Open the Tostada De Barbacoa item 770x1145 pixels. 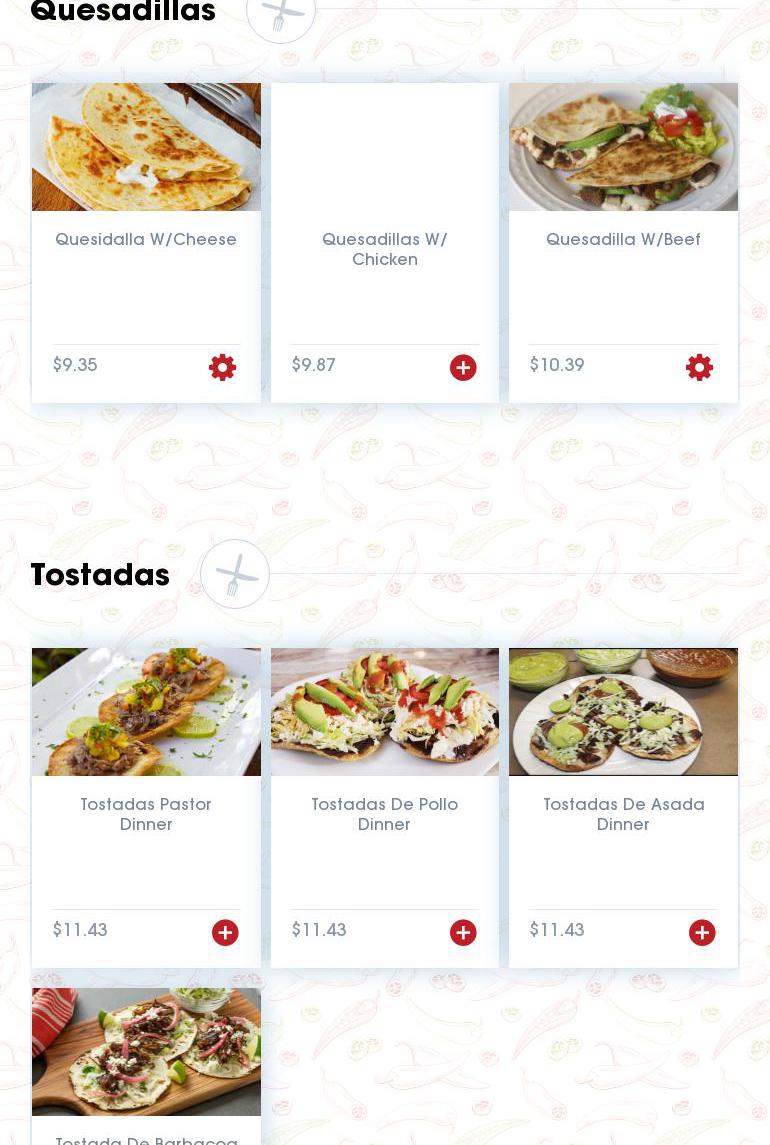point(146,1052)
